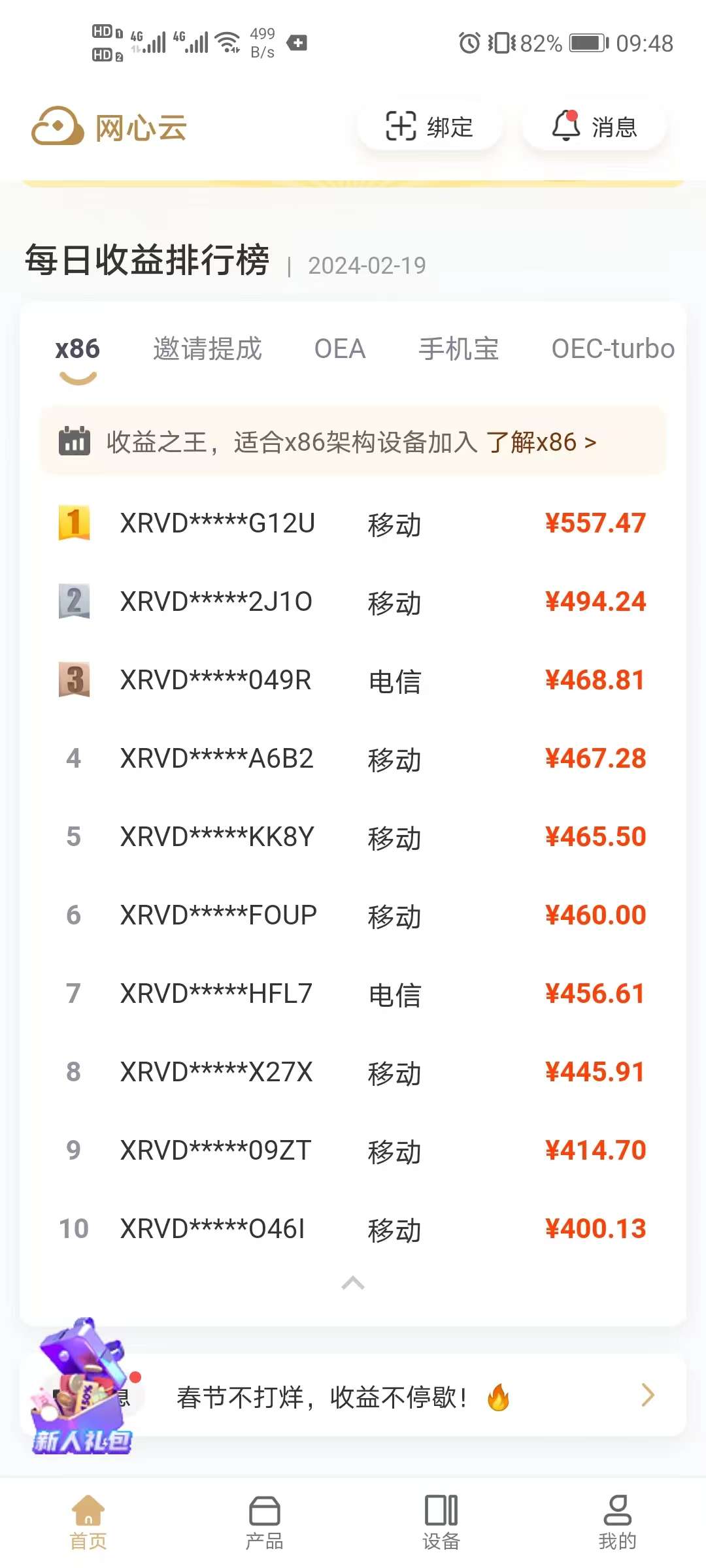Switch to the OEA ranking tab
706x1568 pixels.
(340, 349)
